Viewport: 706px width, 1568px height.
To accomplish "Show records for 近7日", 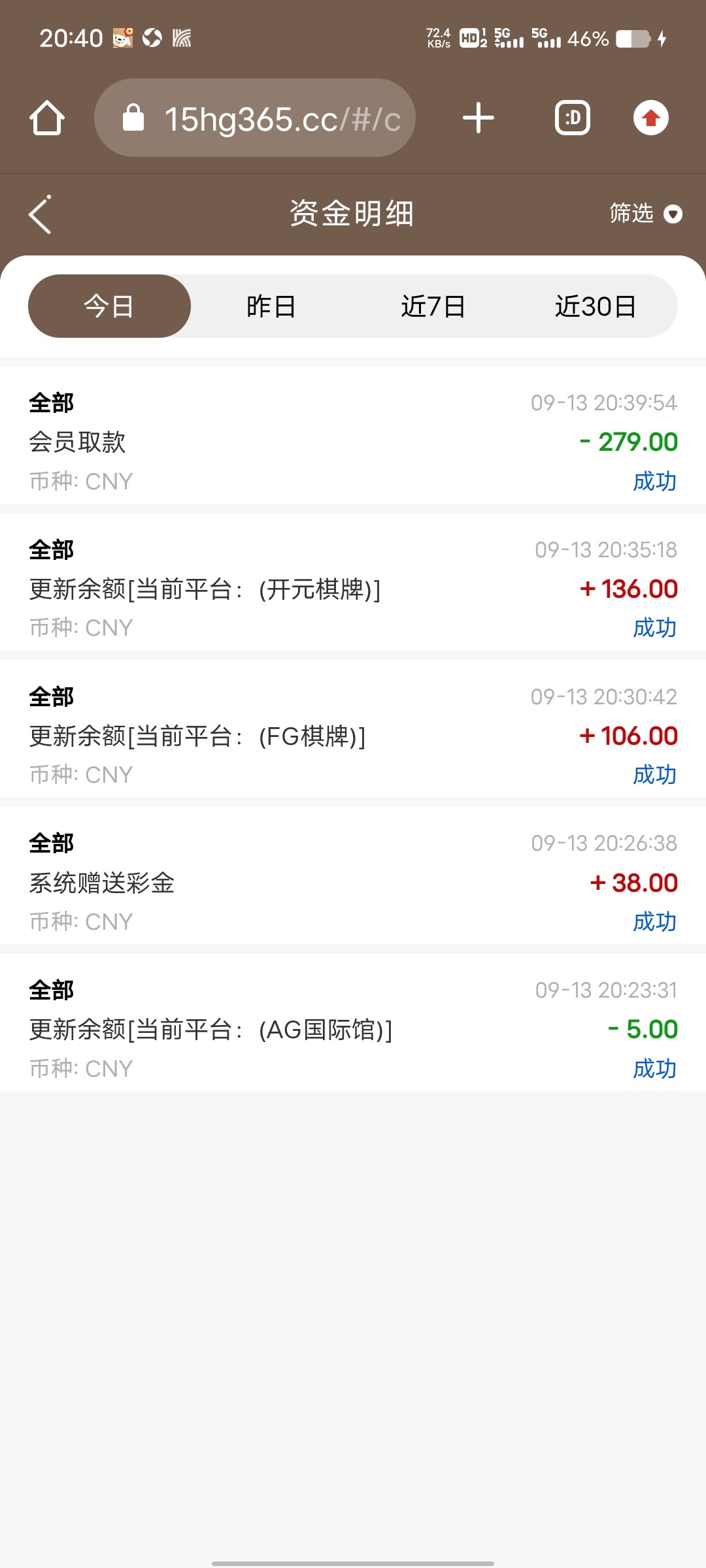I will 433,306.
